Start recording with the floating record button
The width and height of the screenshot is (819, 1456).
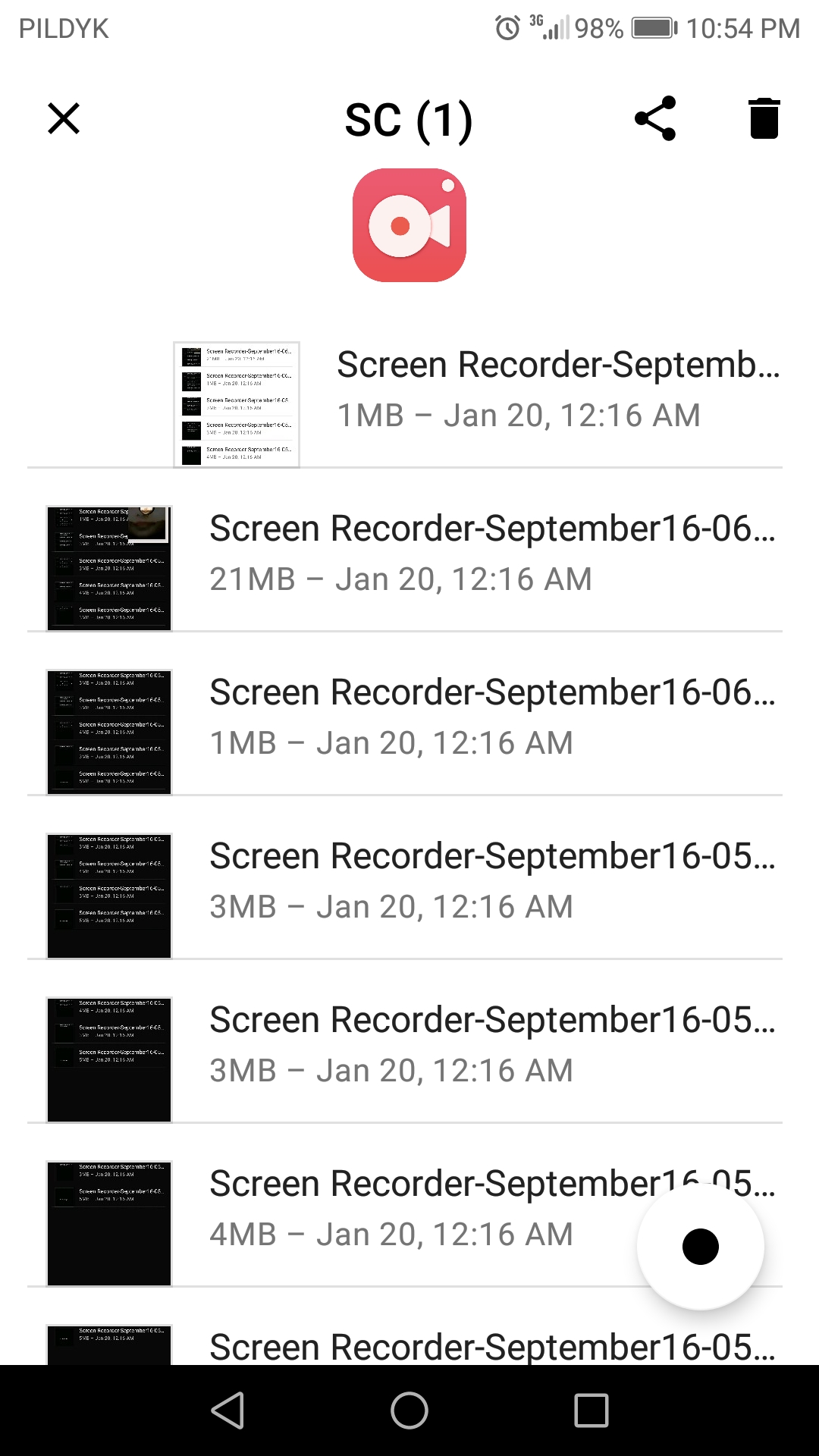[x=701, y=1247]
